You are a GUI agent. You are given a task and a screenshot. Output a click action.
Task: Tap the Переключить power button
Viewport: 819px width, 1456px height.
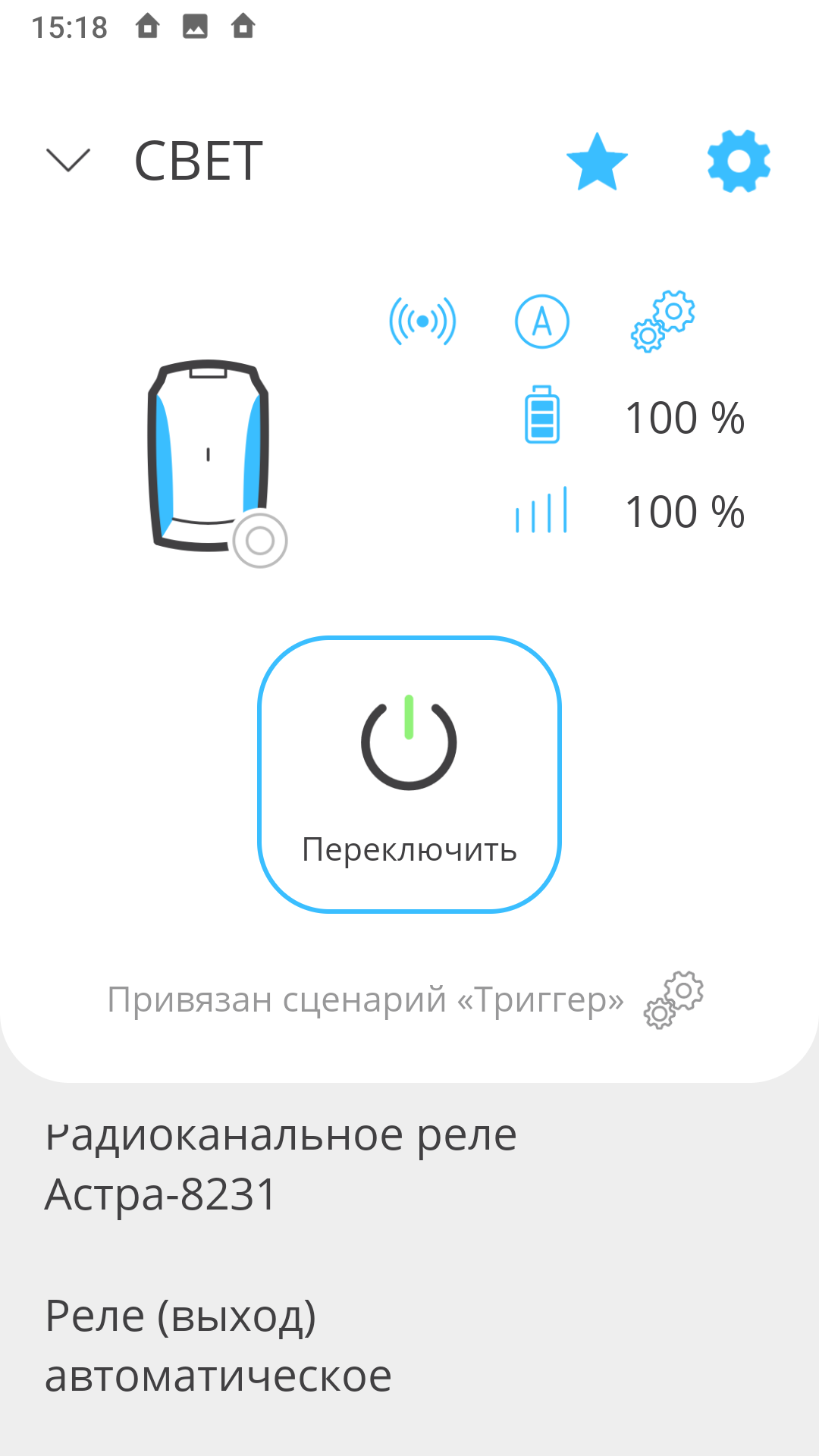click(409, 774)
